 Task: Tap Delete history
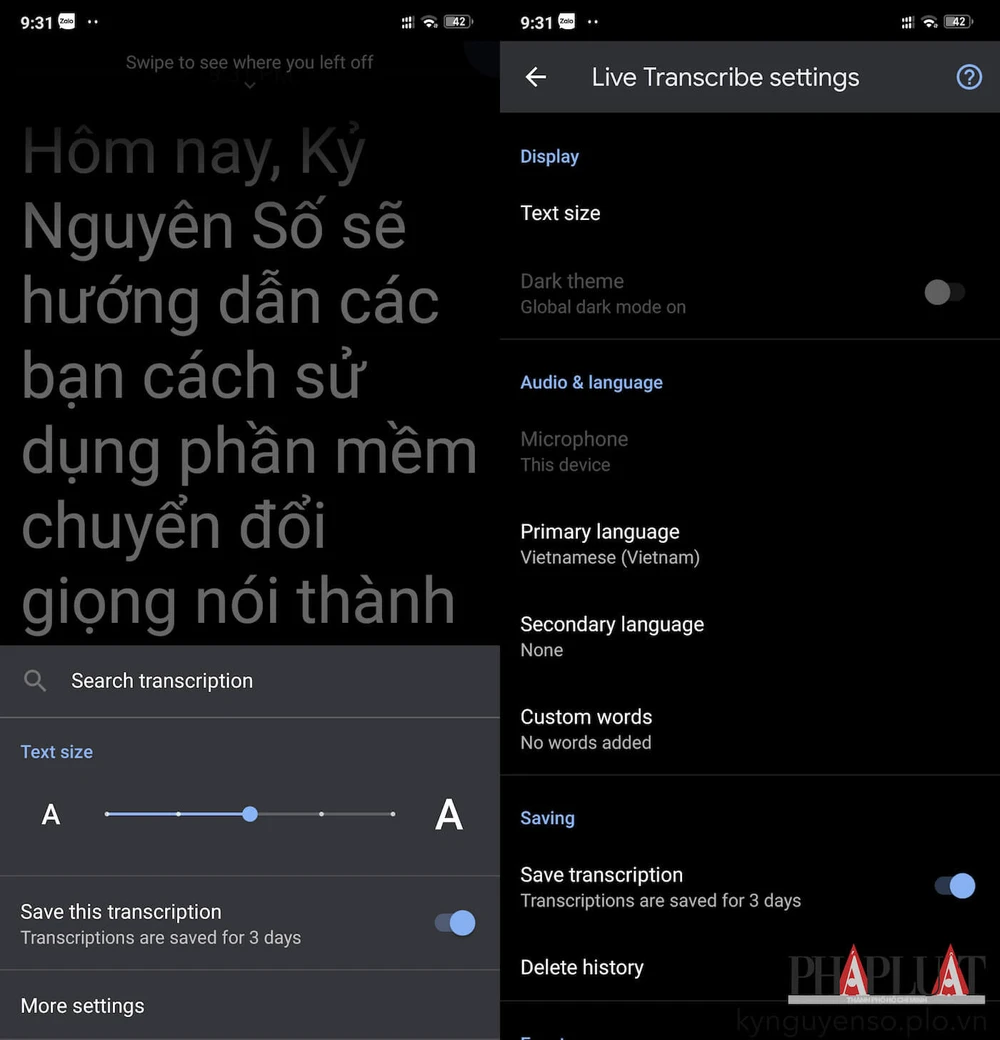tap(582, 967)
